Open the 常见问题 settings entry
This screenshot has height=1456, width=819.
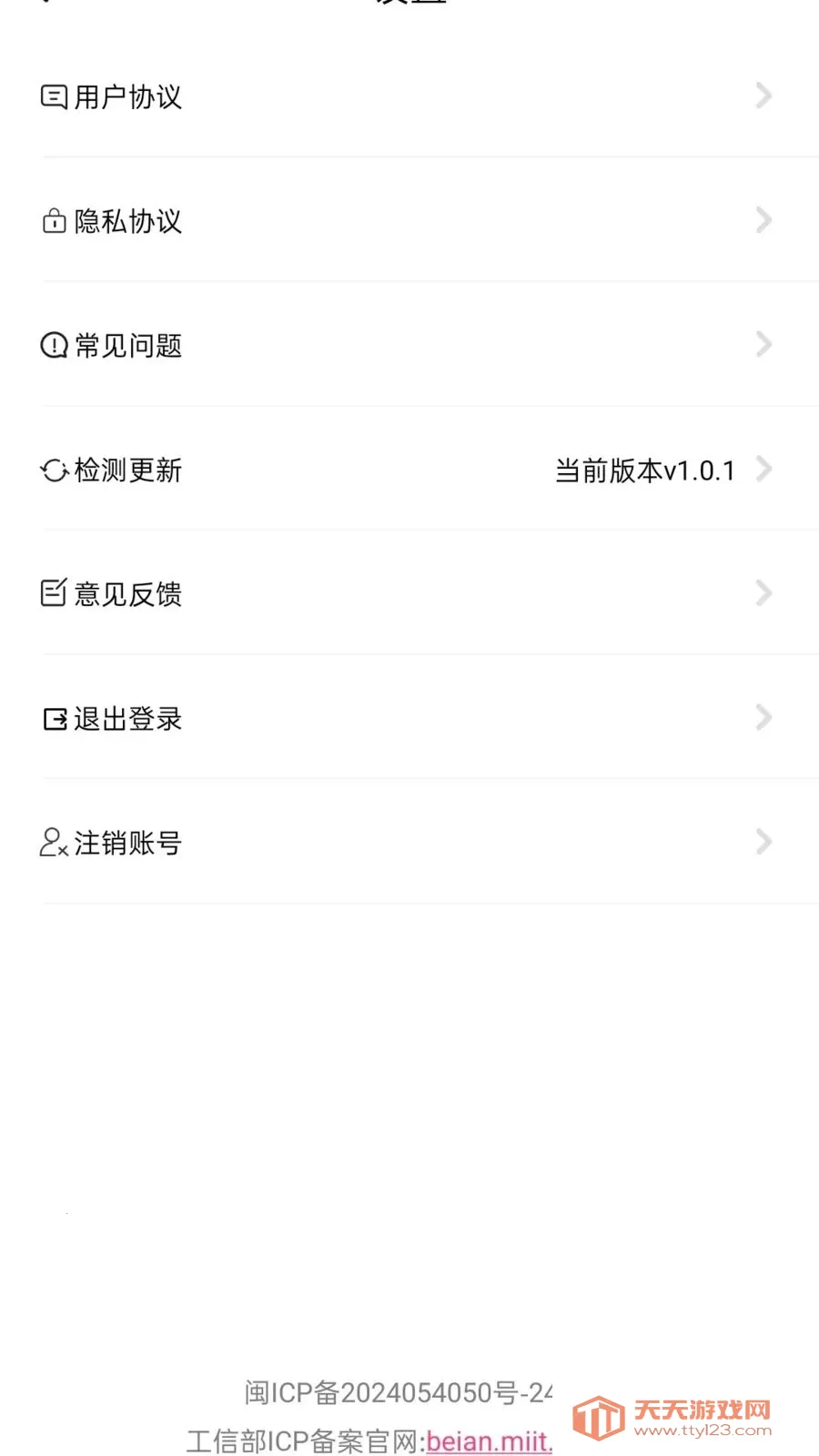point(127,345)
